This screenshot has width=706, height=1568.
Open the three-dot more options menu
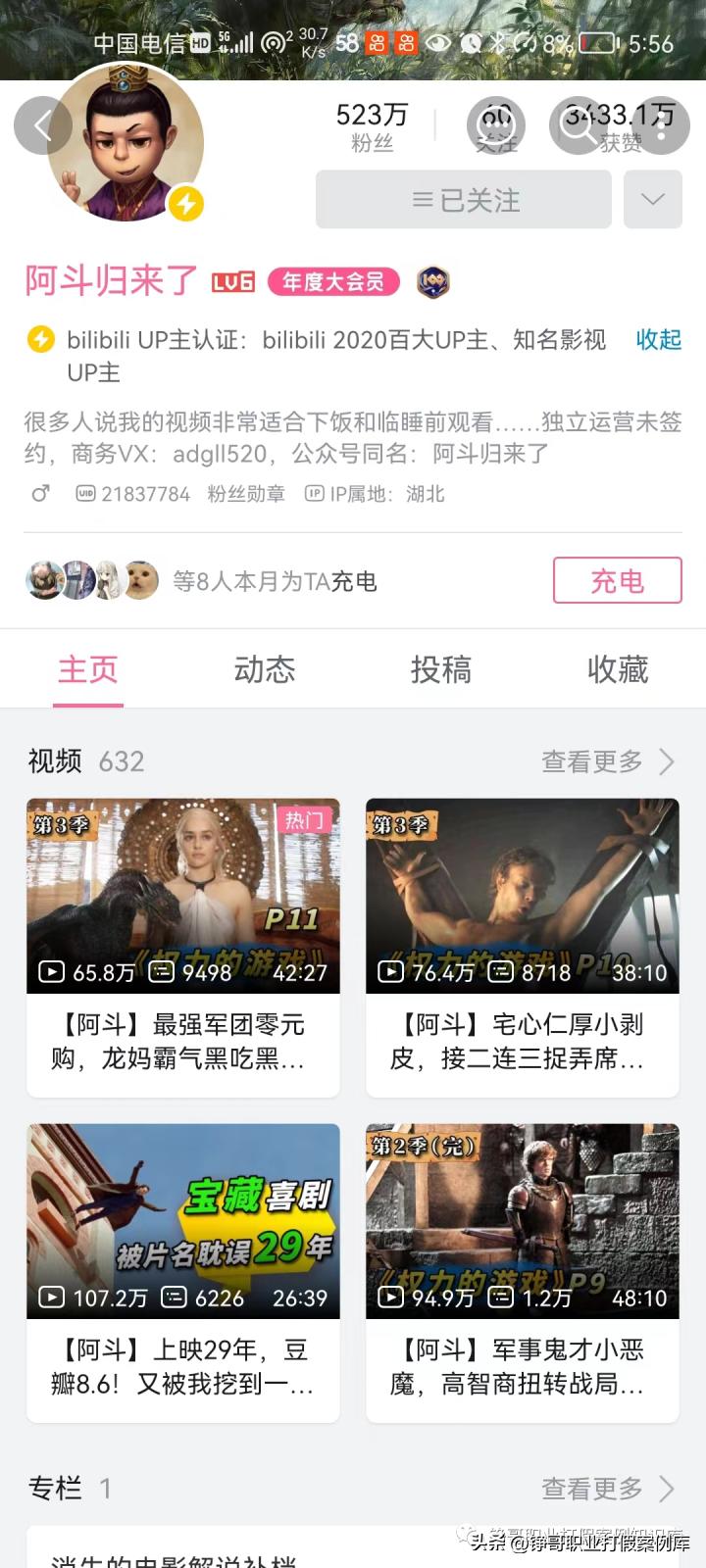click(x=663, y=125)
